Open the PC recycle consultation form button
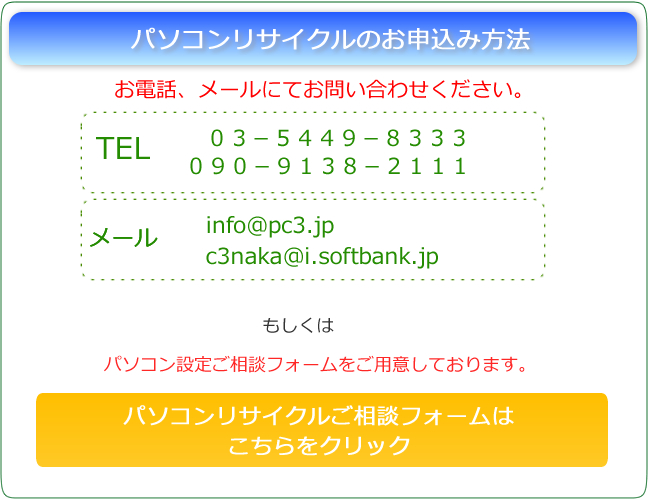Screen dimensions: 648x500 321,430
